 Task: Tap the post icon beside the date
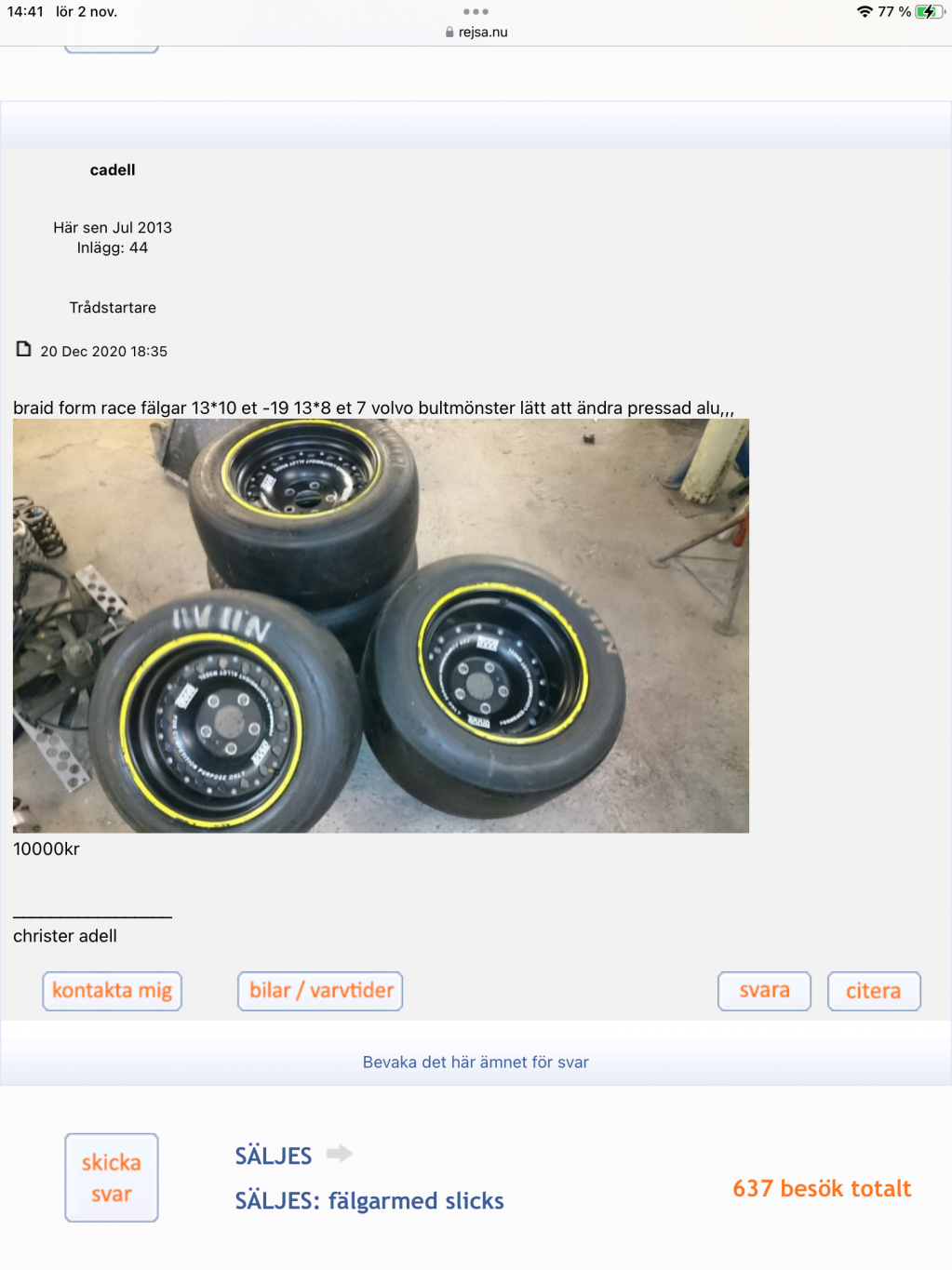pos(24,350)
